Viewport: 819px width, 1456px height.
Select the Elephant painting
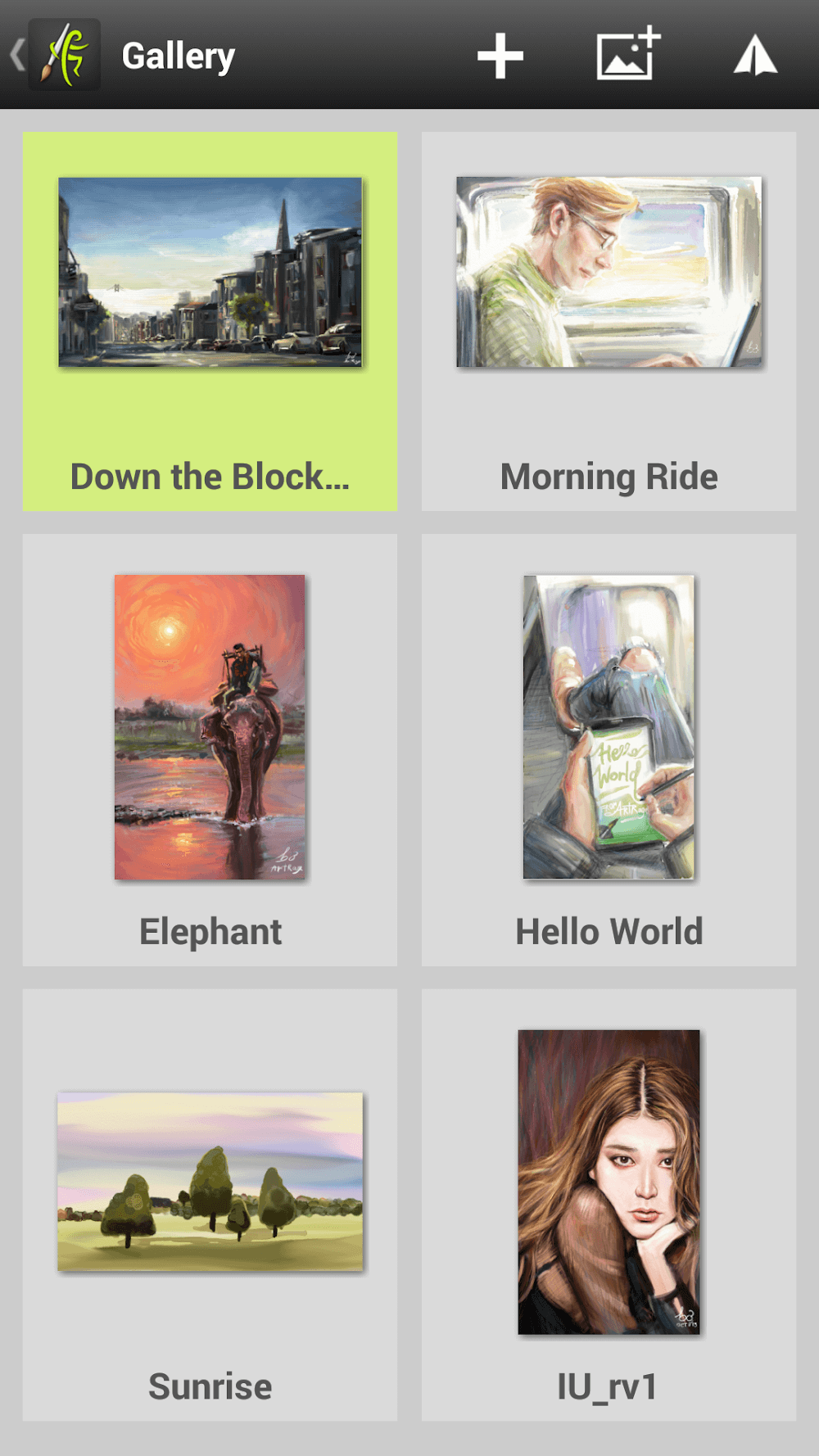210,749
